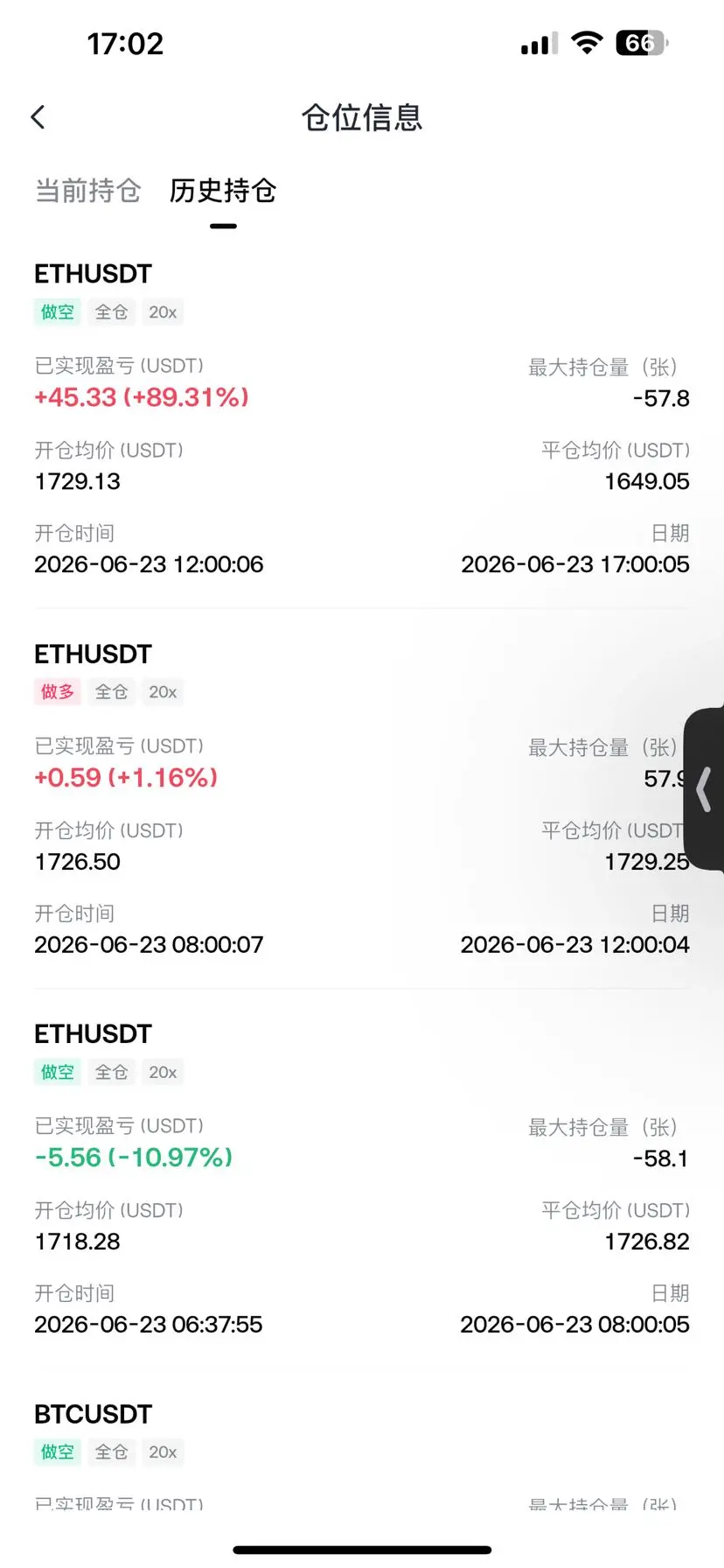724x1568 pixels.
Task: Open the ETHUSDT position with -5.56 loss
Action: click(362, 1179)
